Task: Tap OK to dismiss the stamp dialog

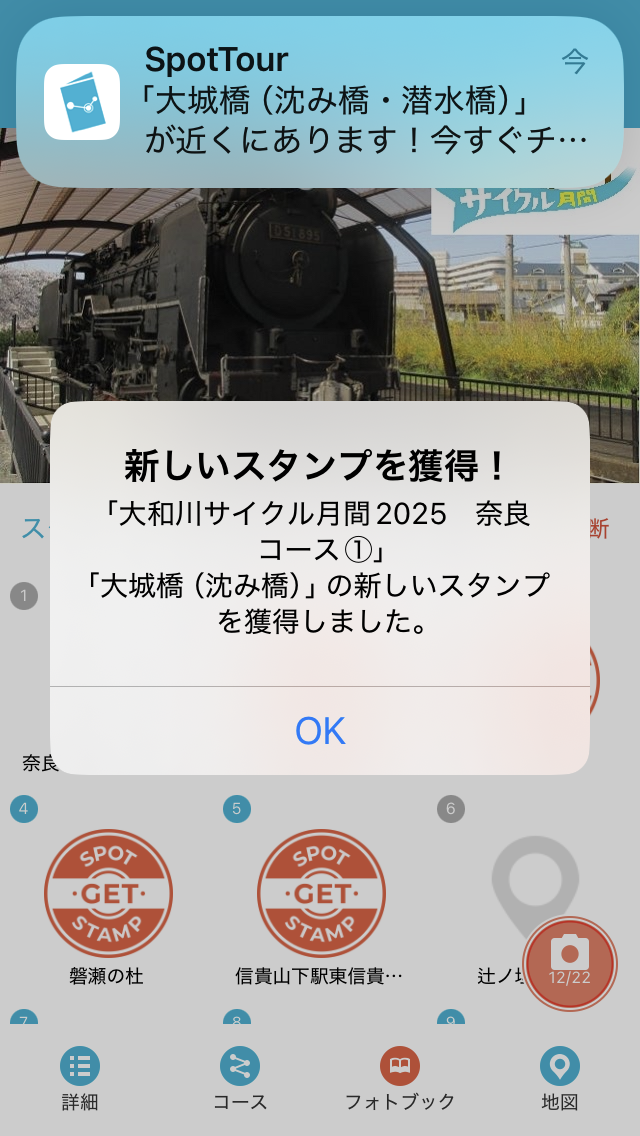Action: (320, 731)
